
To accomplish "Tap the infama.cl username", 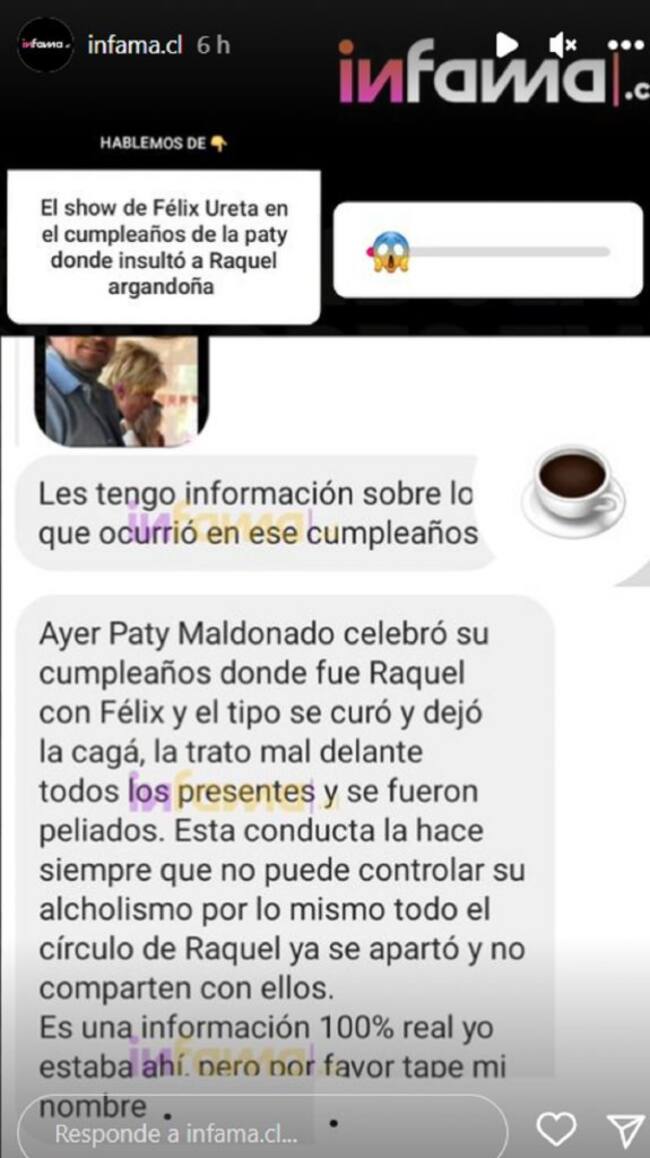I will click(x=135, y=46).
